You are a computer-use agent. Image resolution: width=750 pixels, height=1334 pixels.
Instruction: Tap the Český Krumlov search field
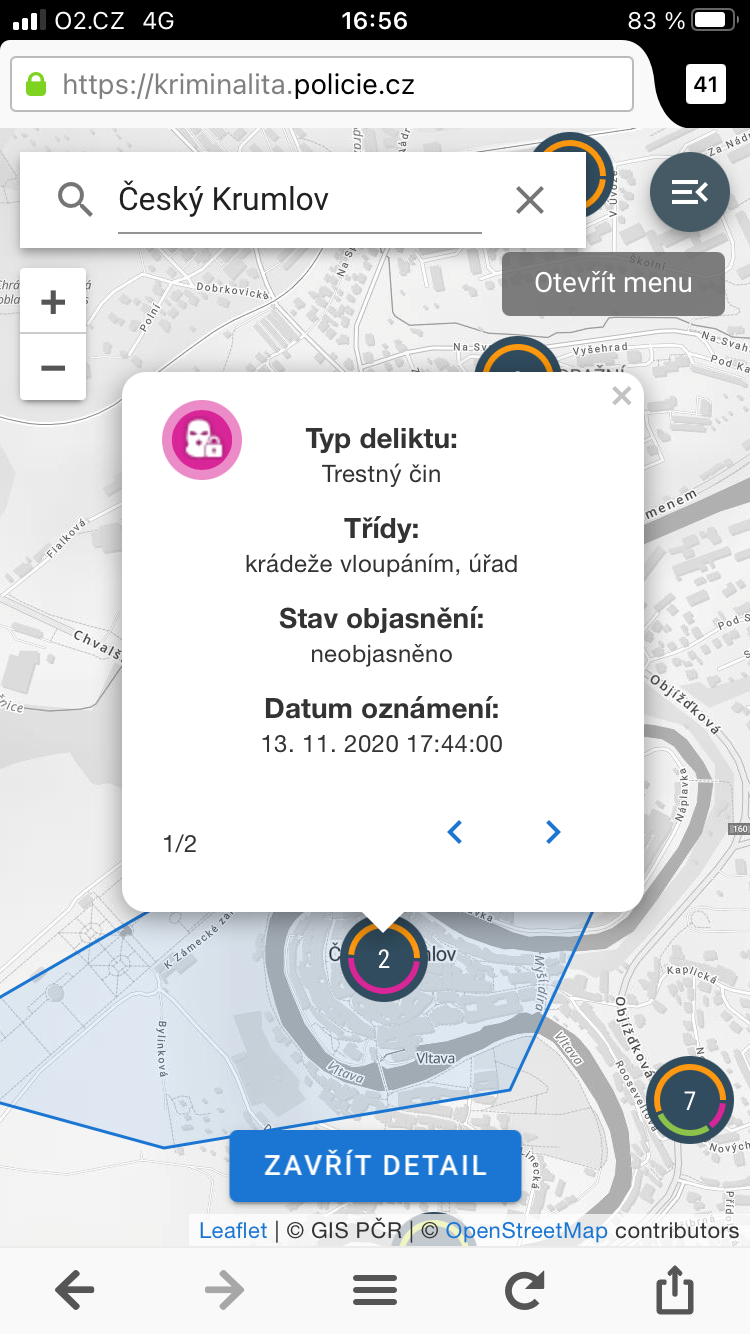(298, 200)
